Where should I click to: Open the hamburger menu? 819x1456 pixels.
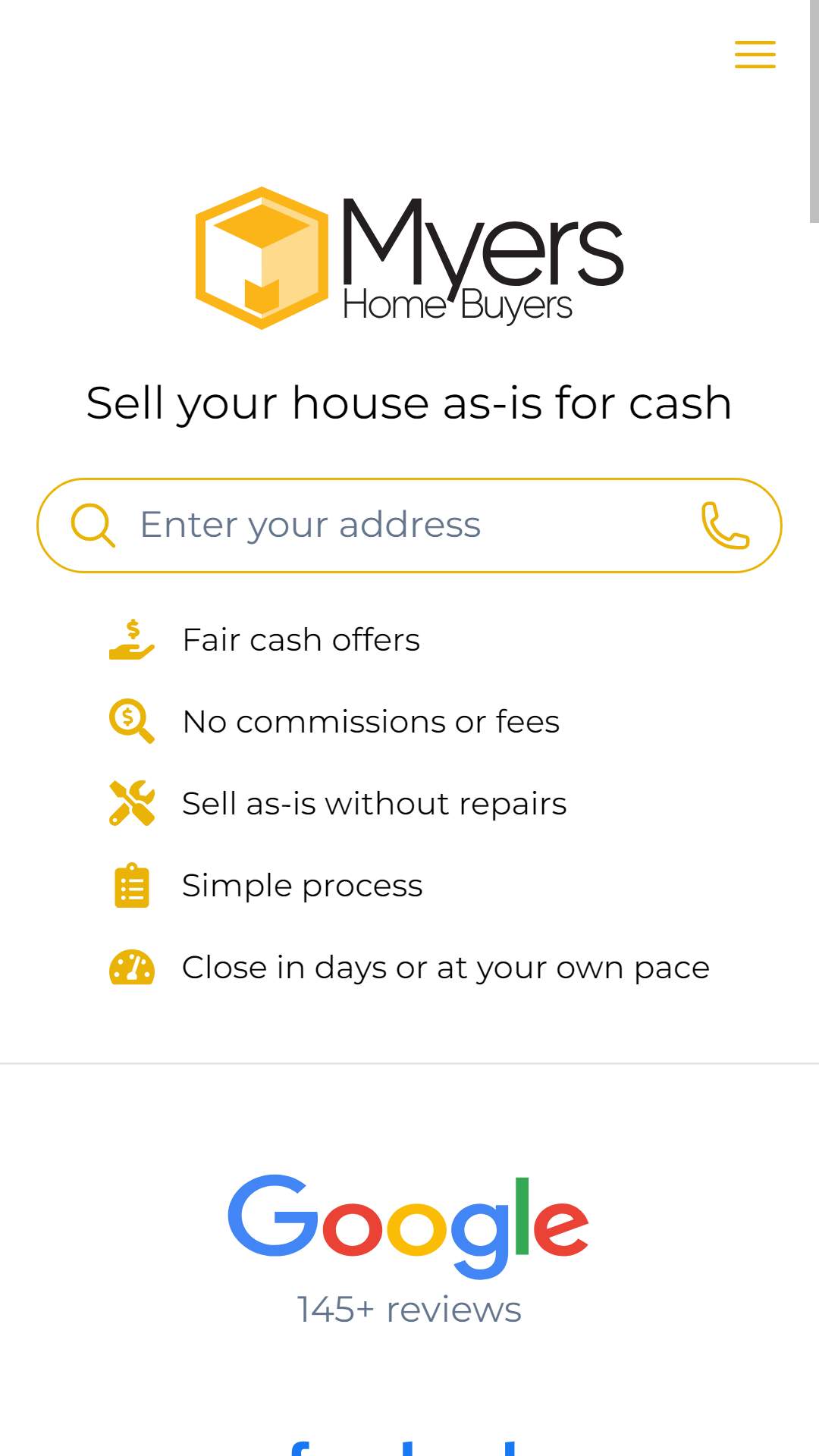(x=755, y=55)
